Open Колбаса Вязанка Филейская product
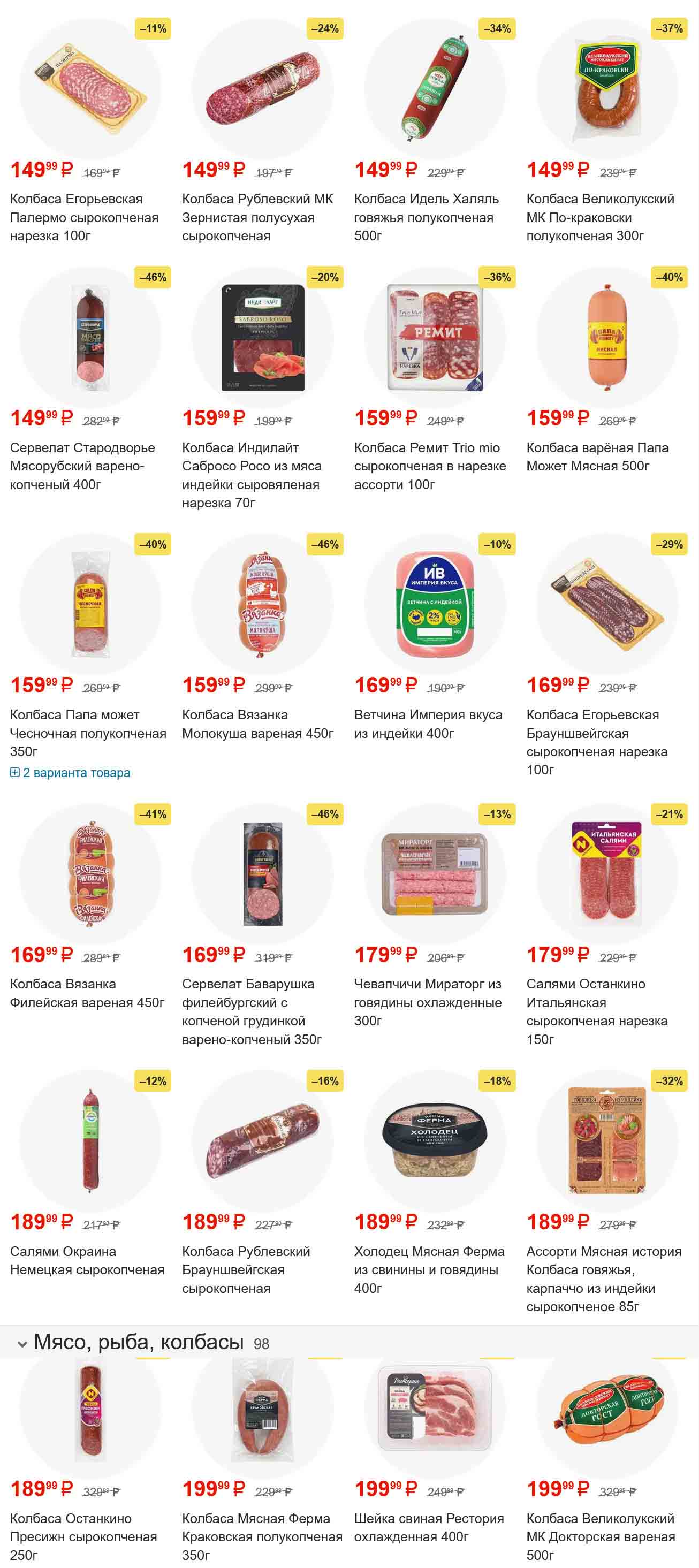The height and width of the screenshot is (1568, 699). (x=87, y=993)
